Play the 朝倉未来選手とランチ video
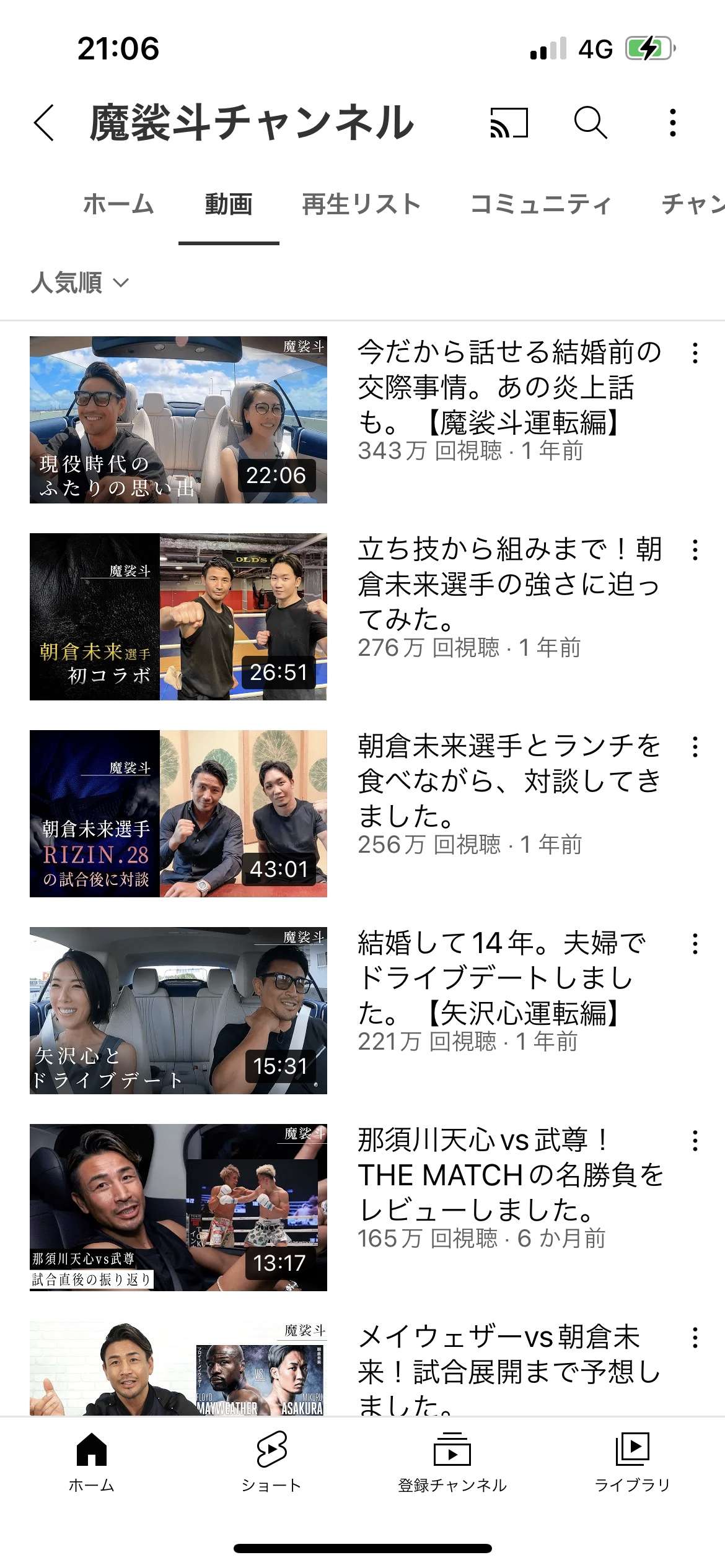The width and height of the screenshot is (725, 1568). tap(178, 814)
